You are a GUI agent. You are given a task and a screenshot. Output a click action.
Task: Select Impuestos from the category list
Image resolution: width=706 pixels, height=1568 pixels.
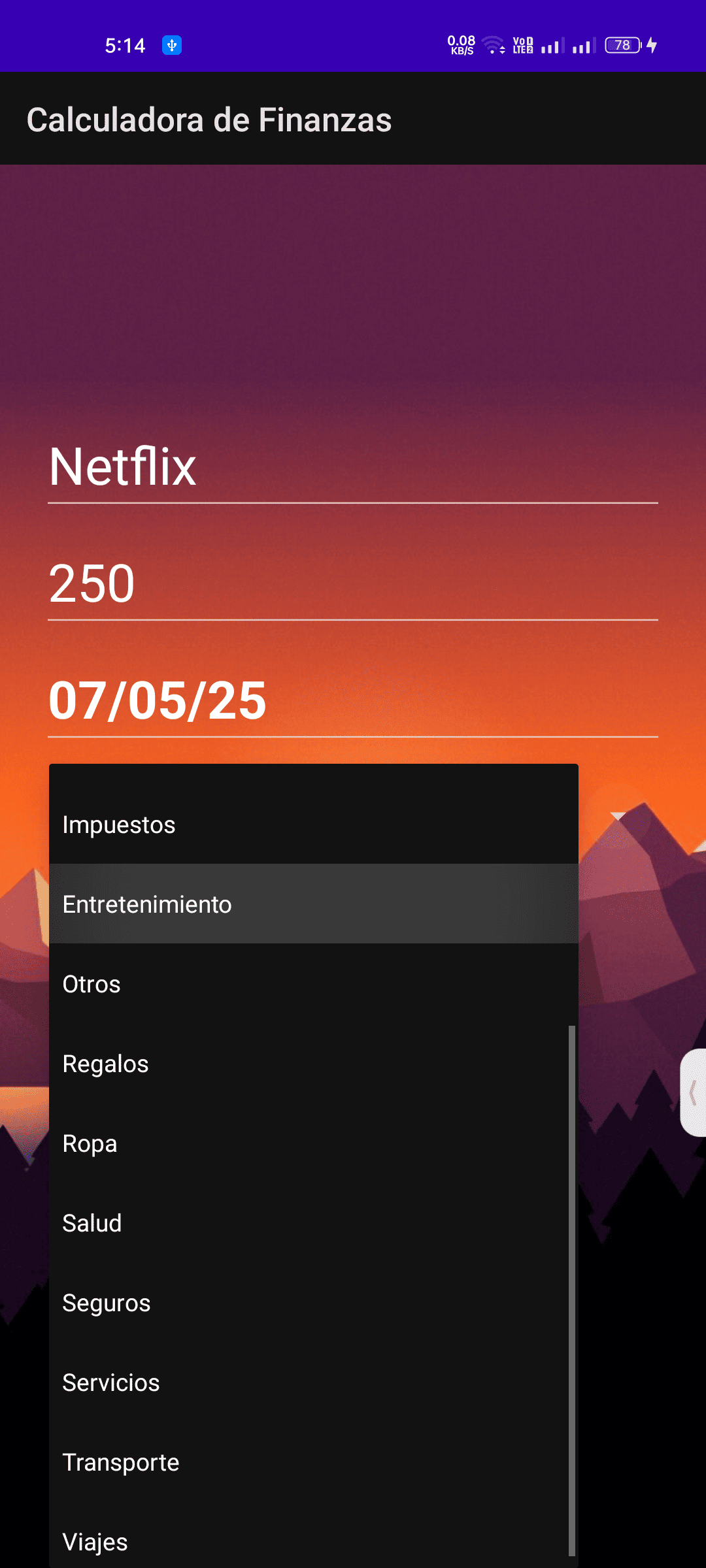pos(314,825)
